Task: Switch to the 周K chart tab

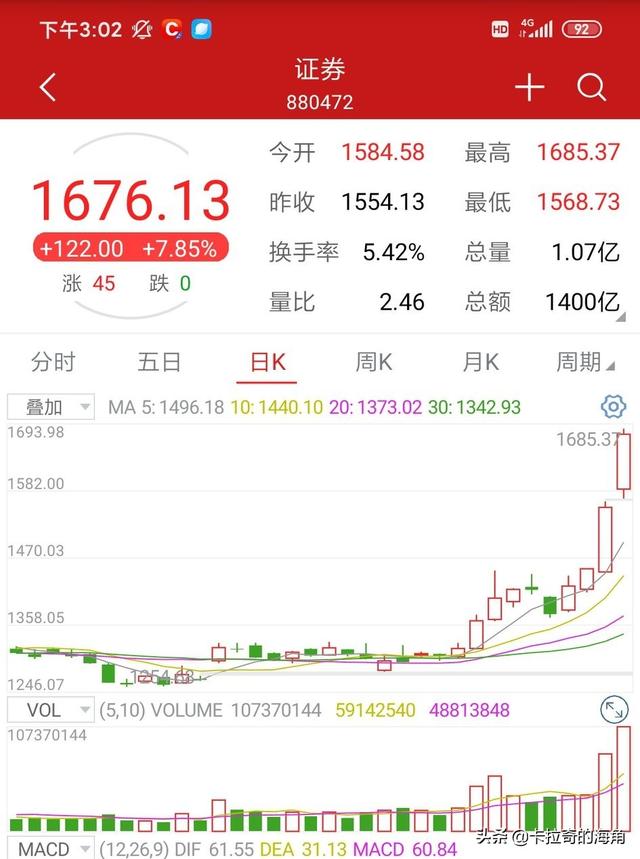Action: [374, 362]
